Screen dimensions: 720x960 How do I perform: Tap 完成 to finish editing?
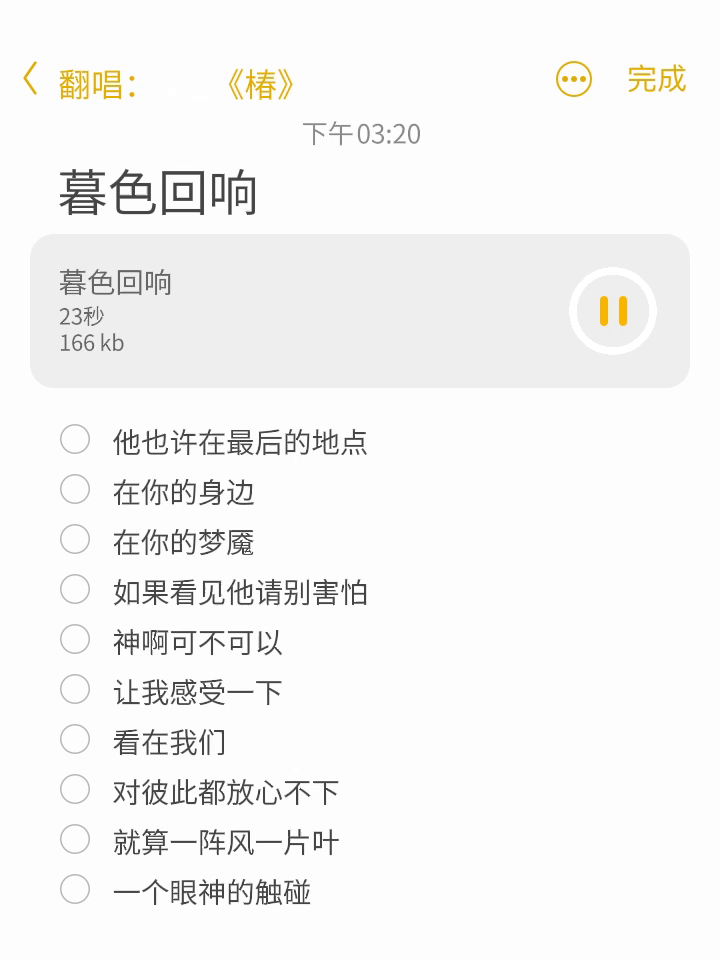coord(656,79)
